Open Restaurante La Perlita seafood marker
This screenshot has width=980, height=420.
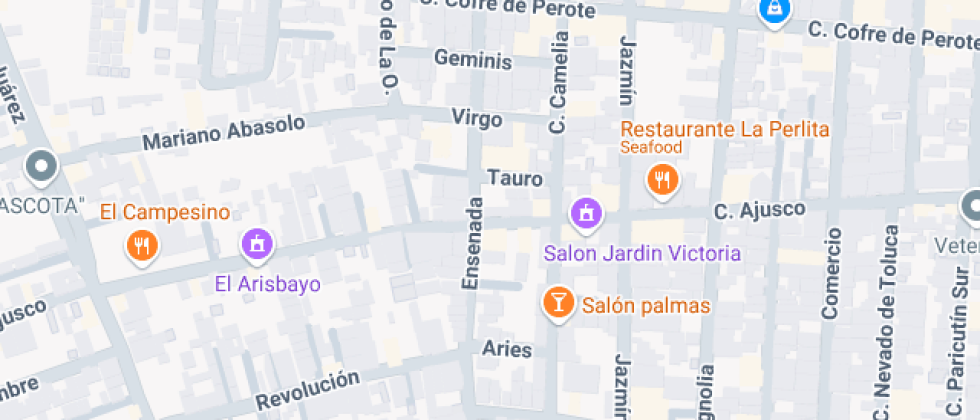tap(662, 181)
